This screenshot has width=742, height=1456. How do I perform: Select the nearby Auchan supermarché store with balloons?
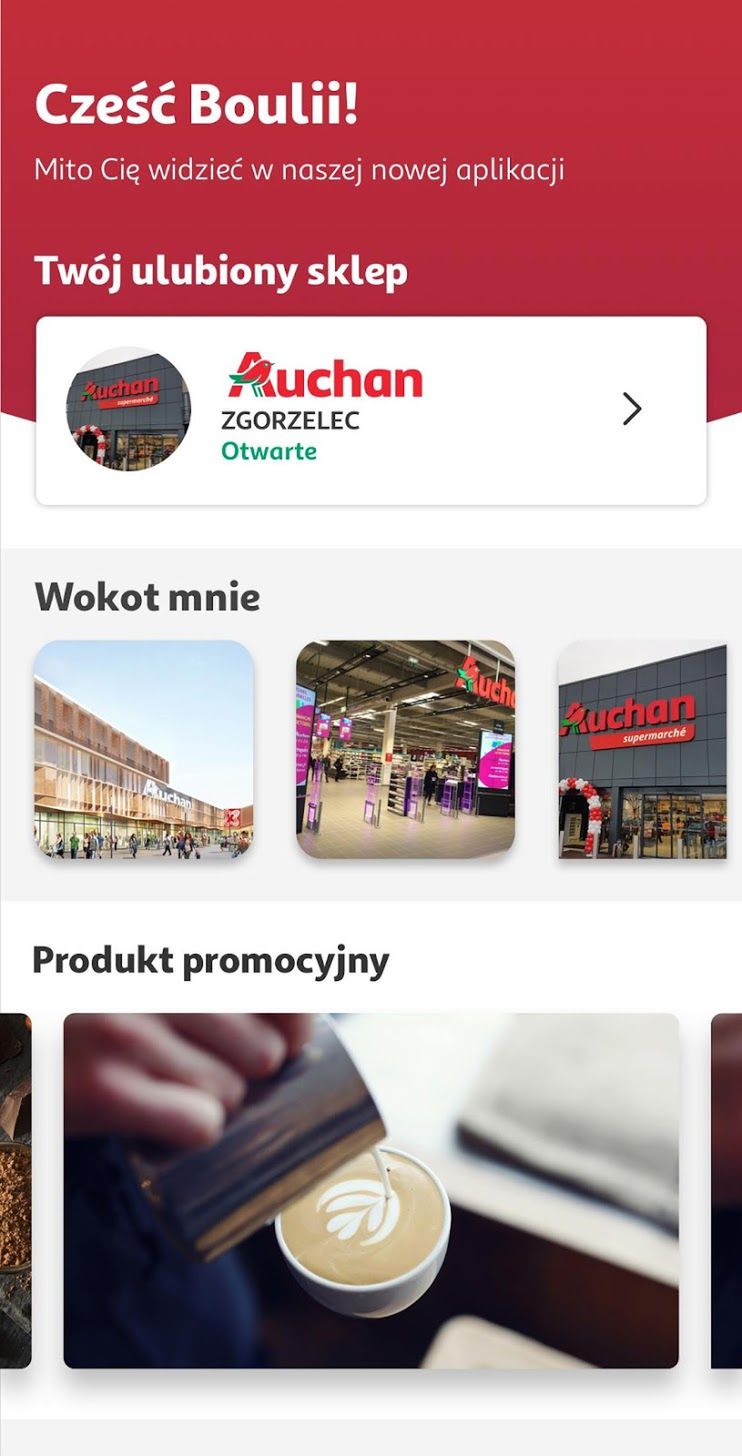point(642,749)
